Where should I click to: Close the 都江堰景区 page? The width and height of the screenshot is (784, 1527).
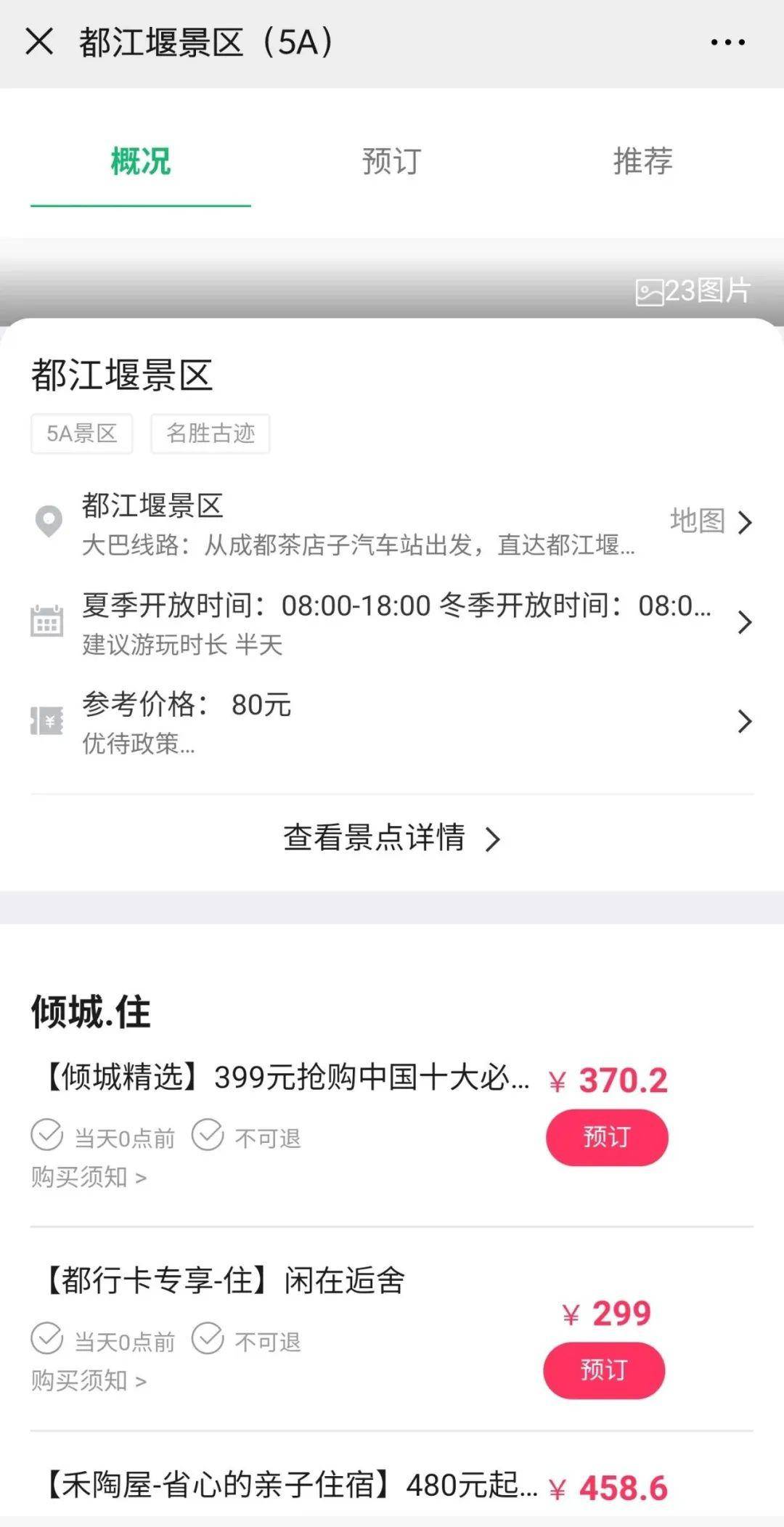coord(39,41)
